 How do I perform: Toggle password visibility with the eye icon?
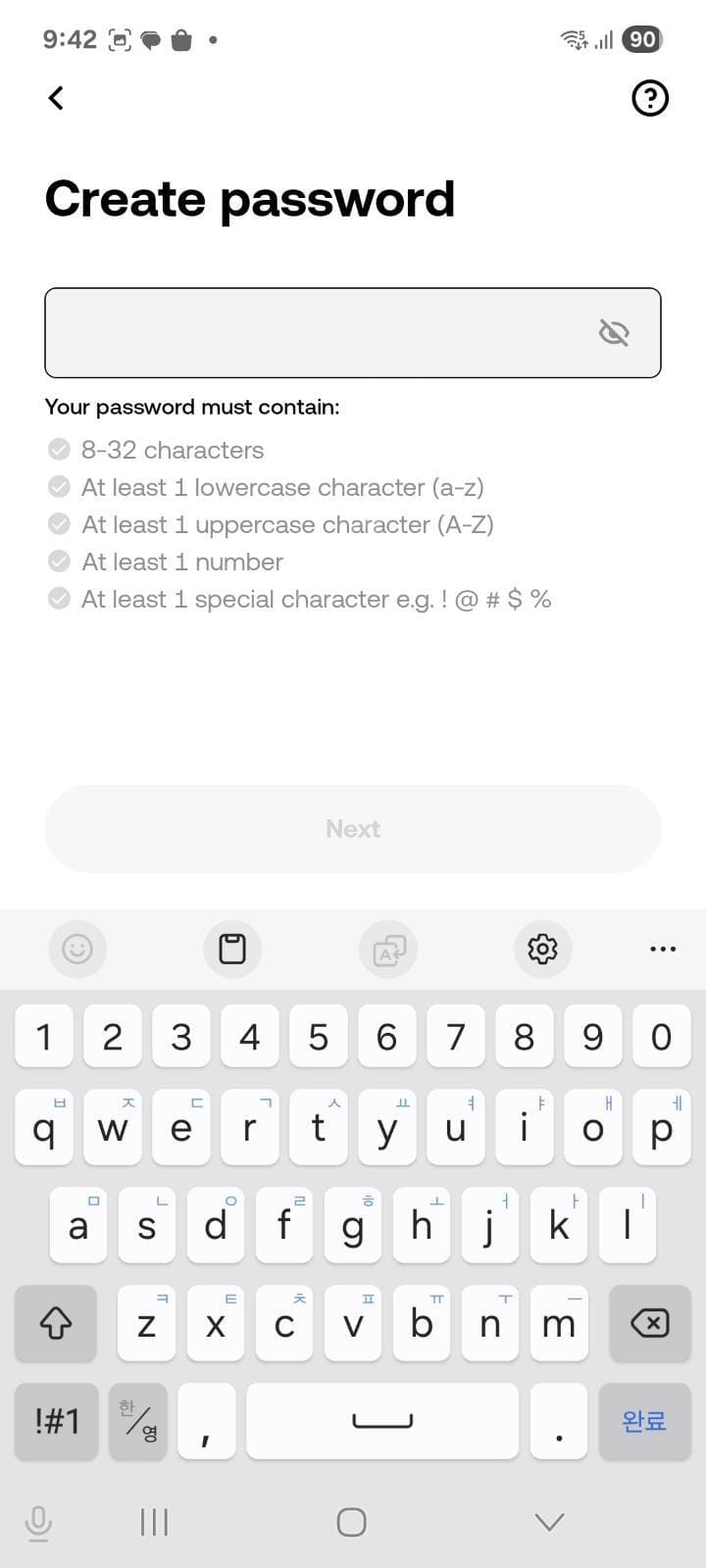point(615,332)
